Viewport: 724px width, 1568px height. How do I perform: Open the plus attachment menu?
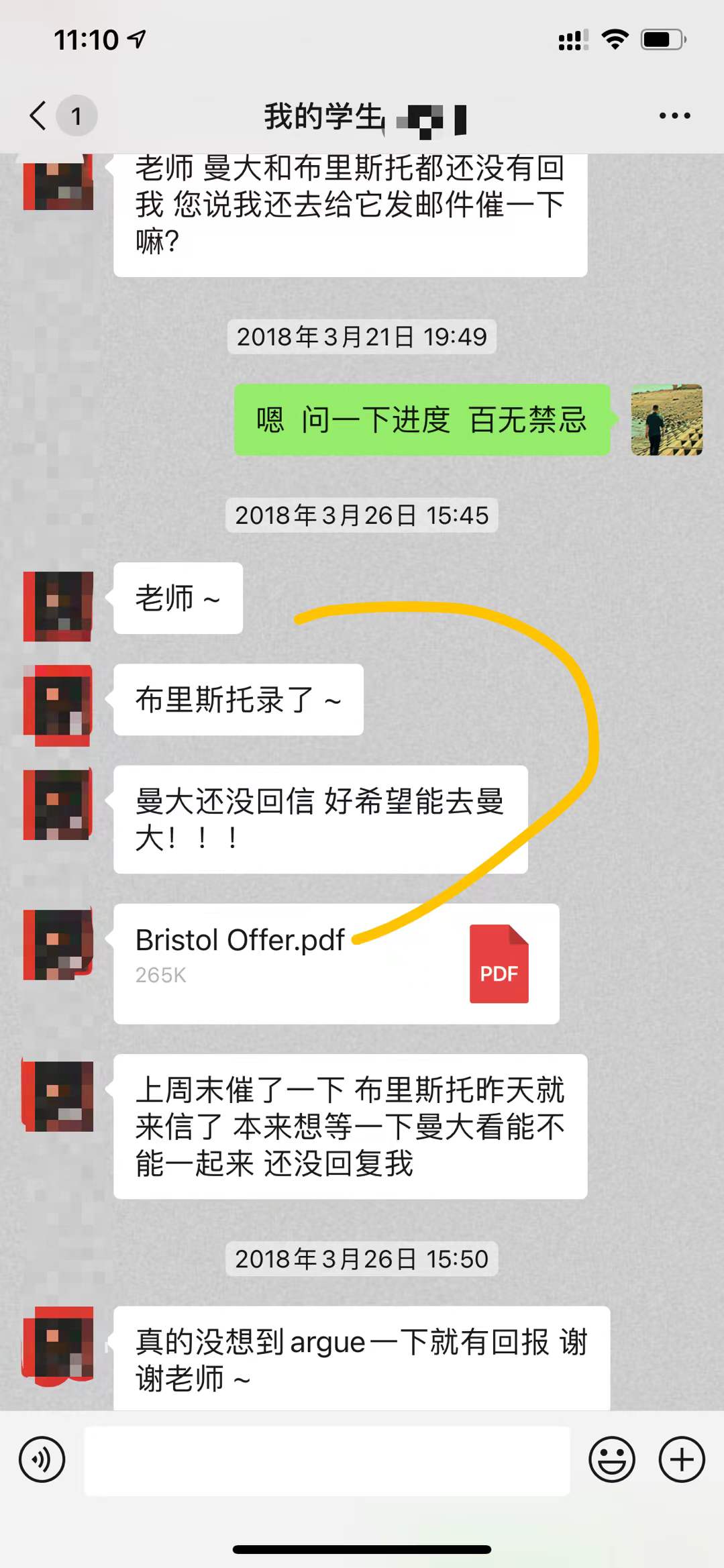point(682,1459)
